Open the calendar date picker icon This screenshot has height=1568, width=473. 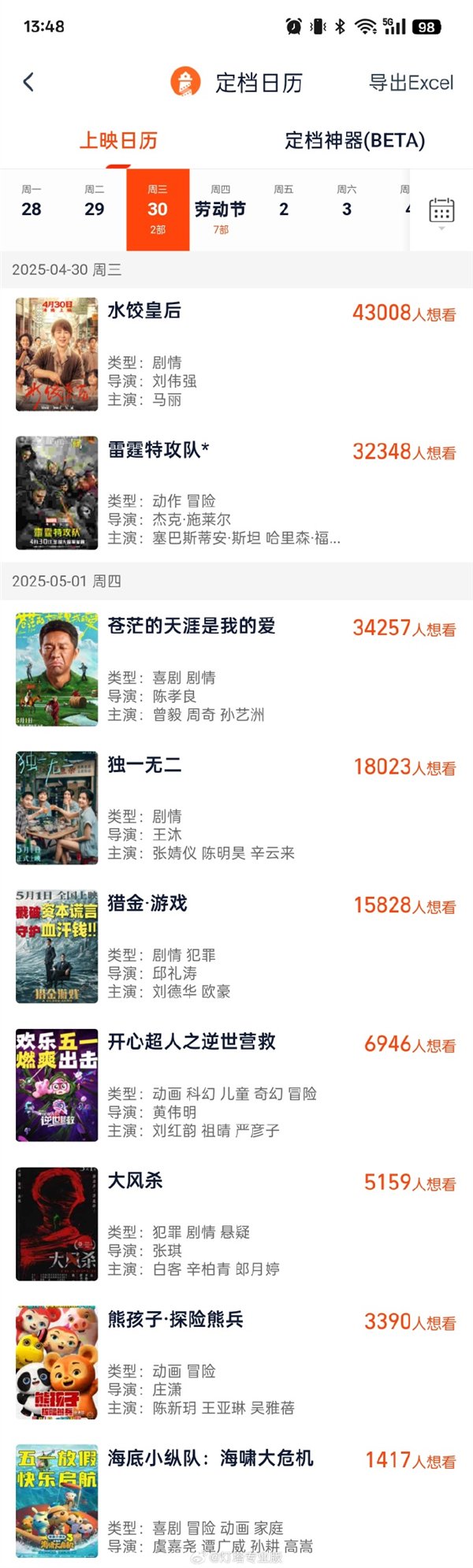point(441,211)
